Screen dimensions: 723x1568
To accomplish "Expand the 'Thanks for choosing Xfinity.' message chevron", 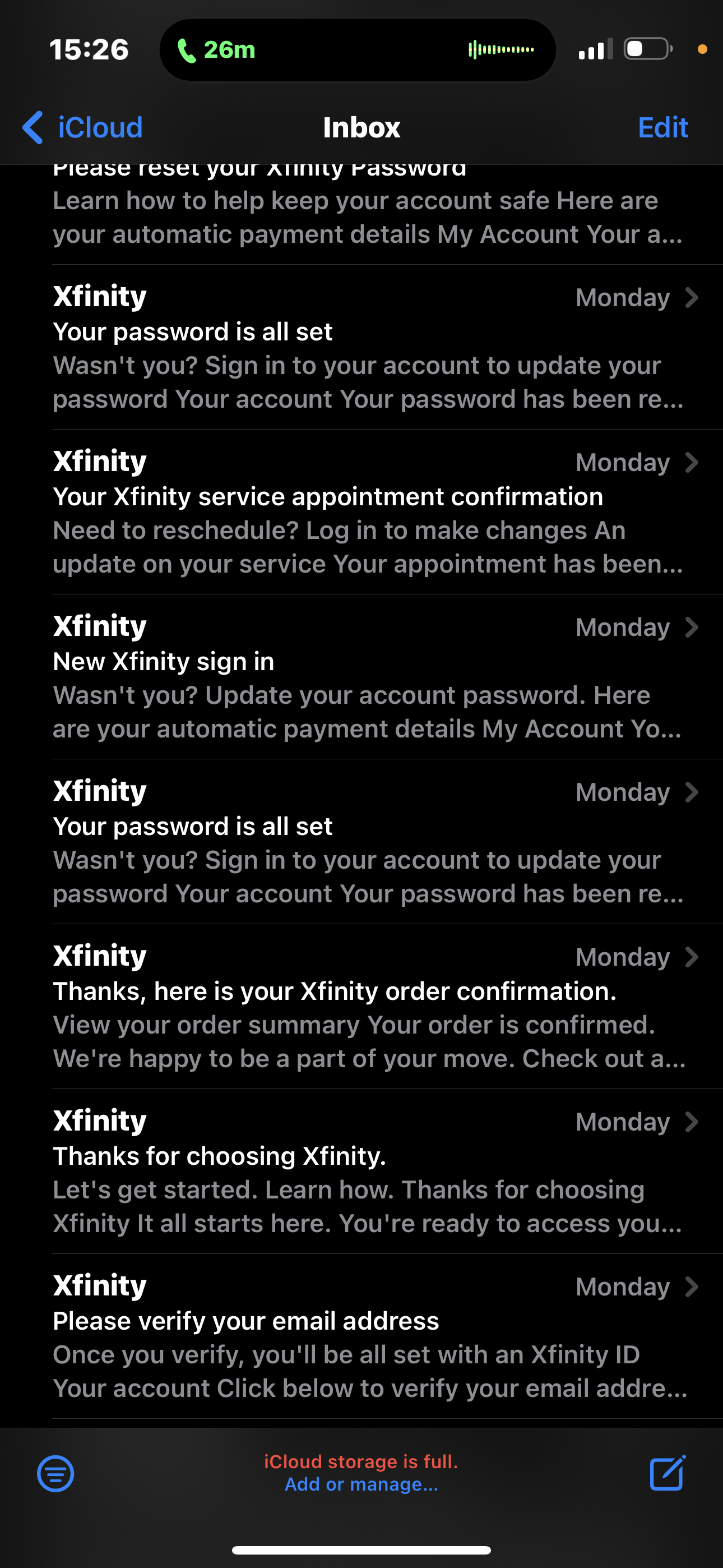I will click(x=693, y=1121).
